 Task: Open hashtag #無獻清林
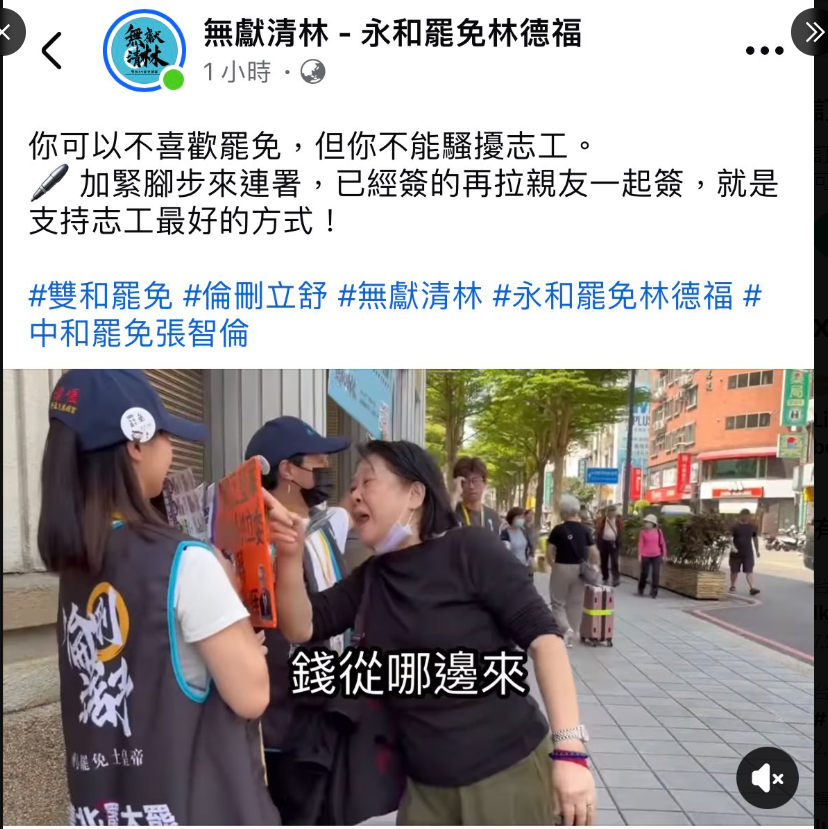click(410, 296)
